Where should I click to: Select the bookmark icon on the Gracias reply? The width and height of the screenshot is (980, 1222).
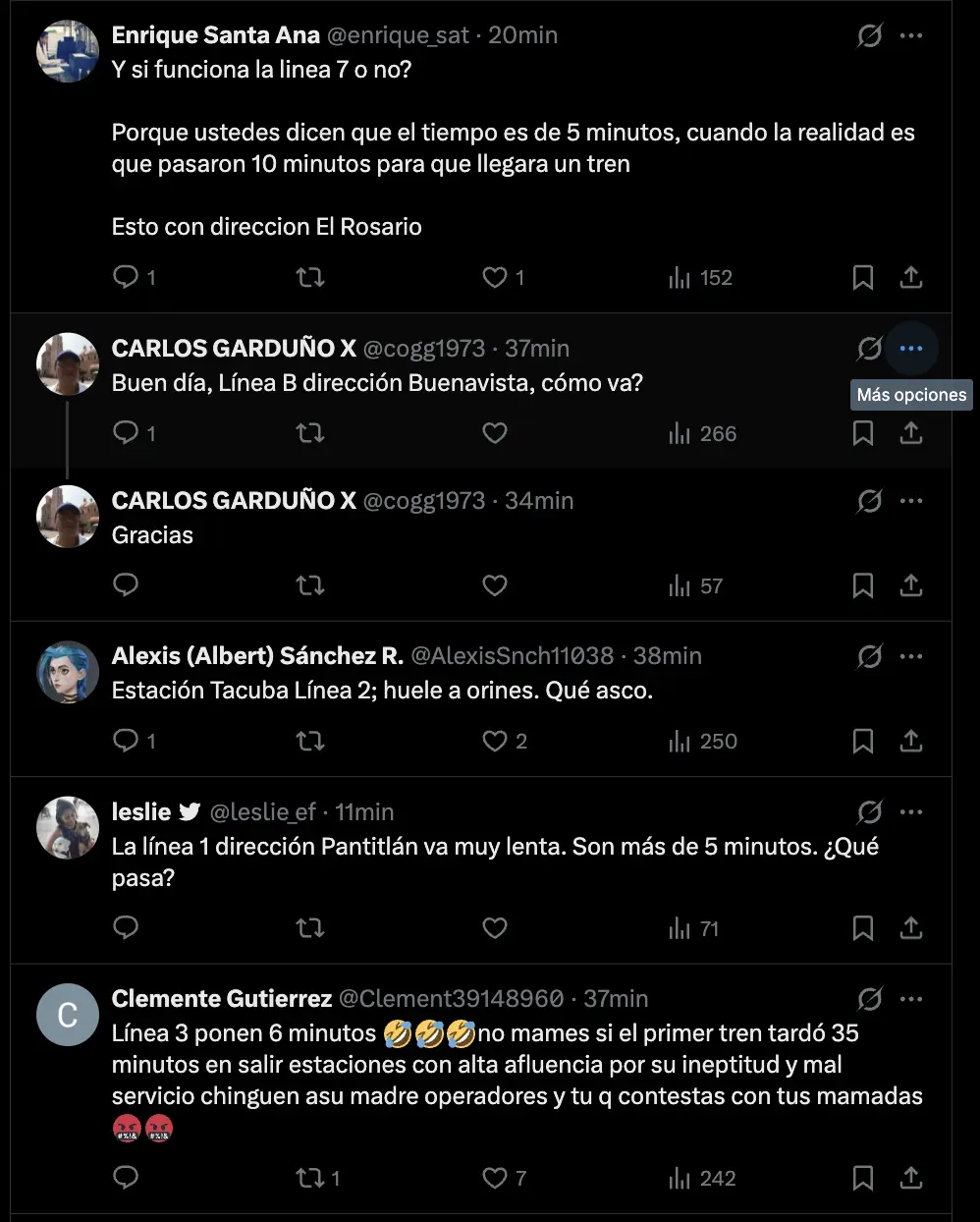pos(862,584)
